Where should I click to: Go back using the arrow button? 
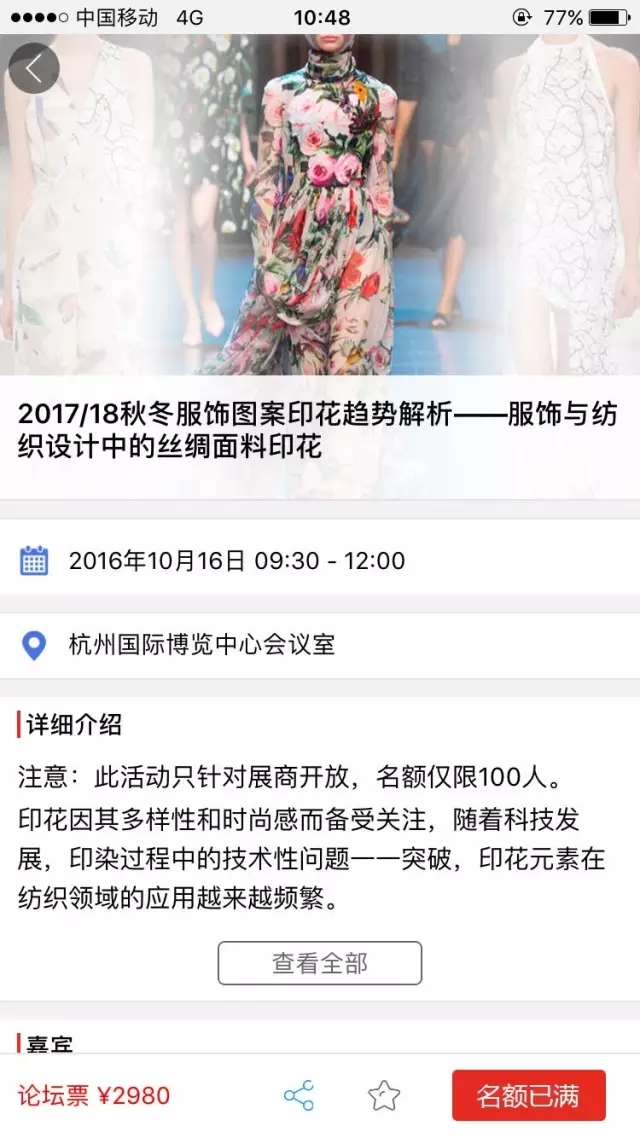pyautogui.click(x=34, y=69)
